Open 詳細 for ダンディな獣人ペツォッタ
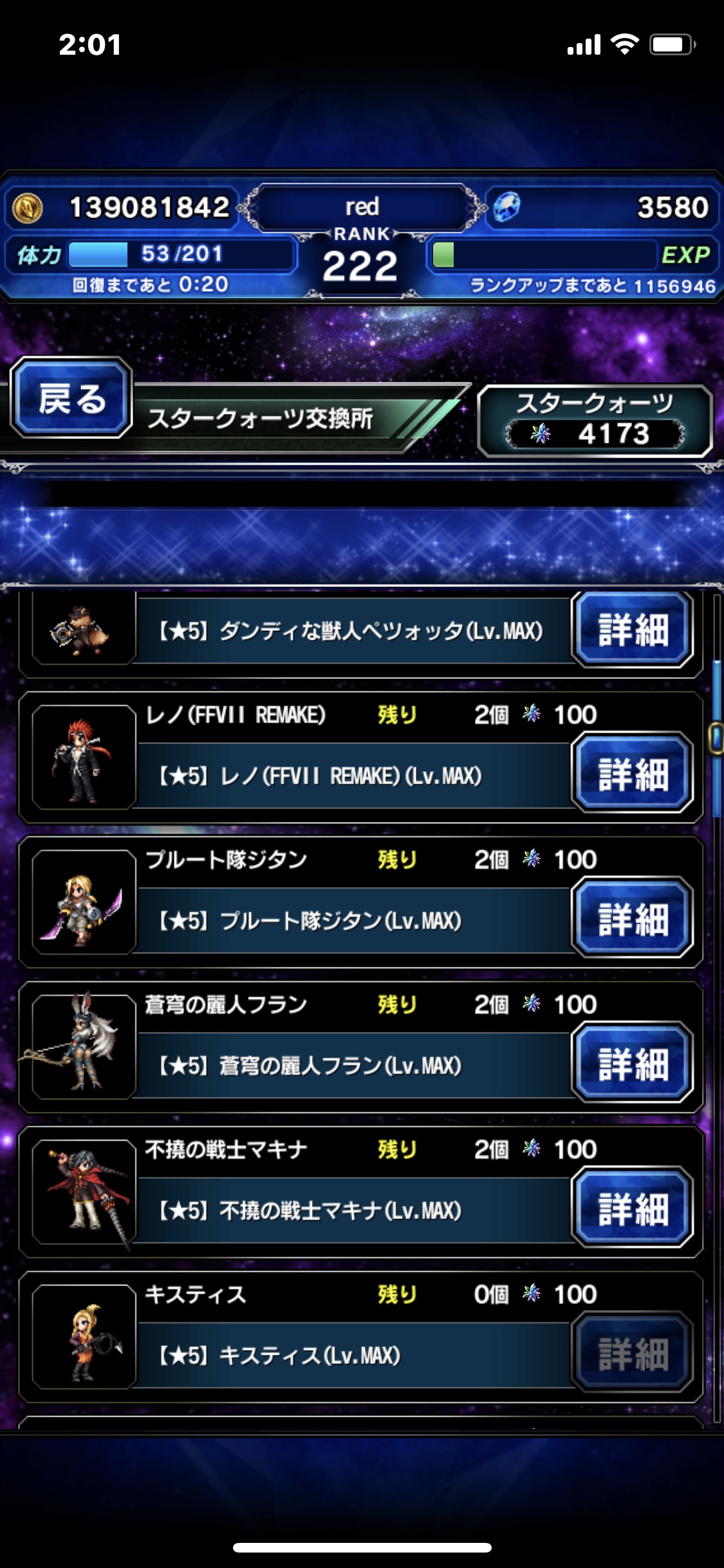This screenshot has height=1568, width=724. 633,628
